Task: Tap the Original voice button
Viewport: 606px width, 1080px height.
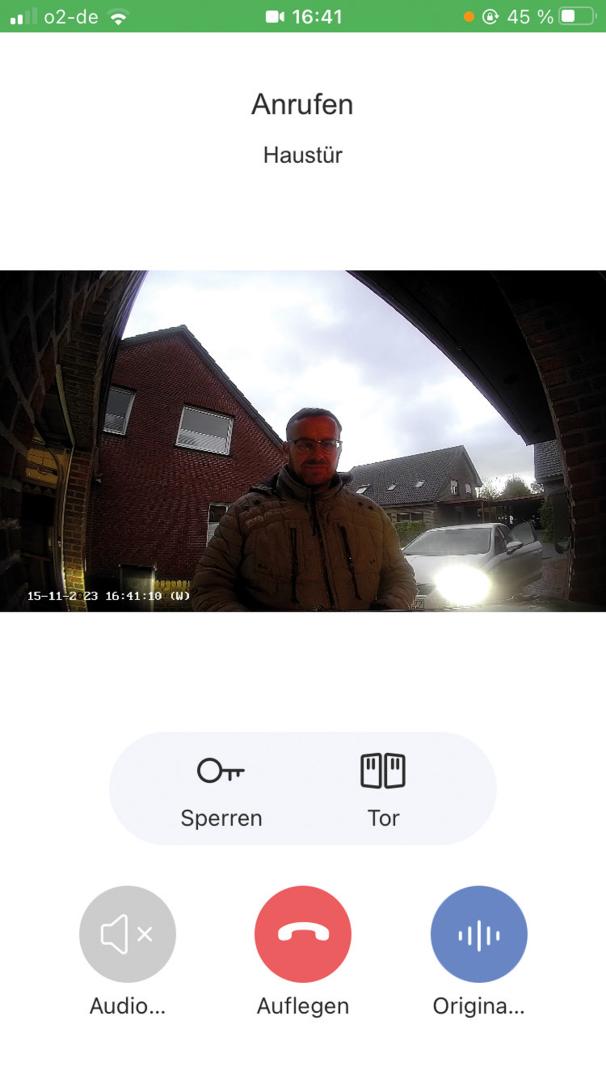Action: coord(478,934)
